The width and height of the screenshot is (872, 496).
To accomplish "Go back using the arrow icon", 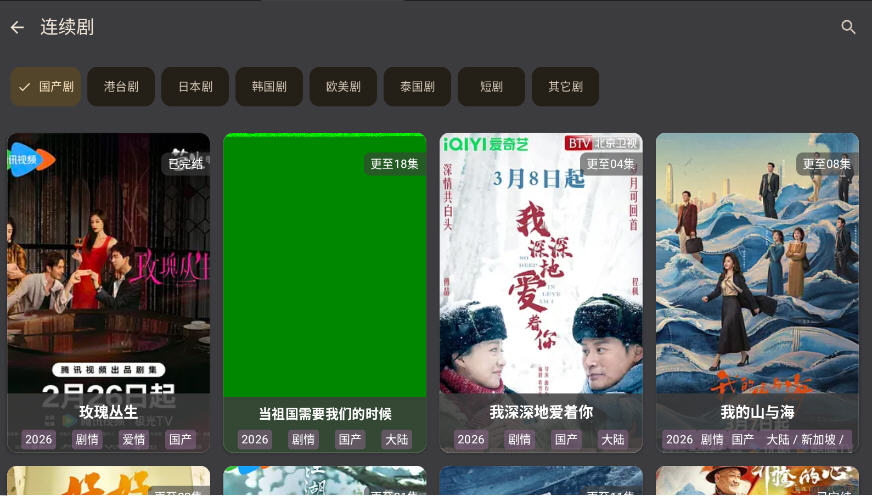I will 17,27.
